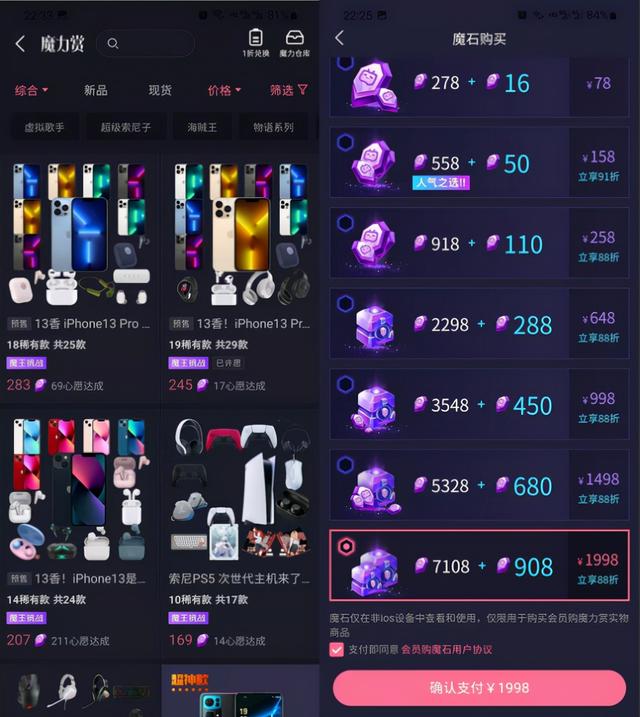Screen dimensions: 640x717
Task: Select the 超级索尼子 chip
Action: coord(128,127)
